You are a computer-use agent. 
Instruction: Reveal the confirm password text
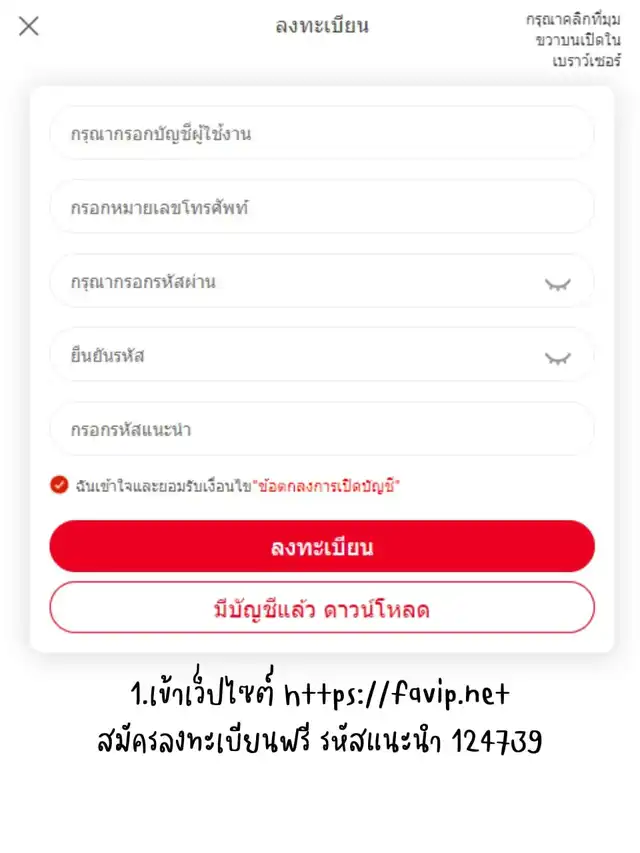point(558,358)
